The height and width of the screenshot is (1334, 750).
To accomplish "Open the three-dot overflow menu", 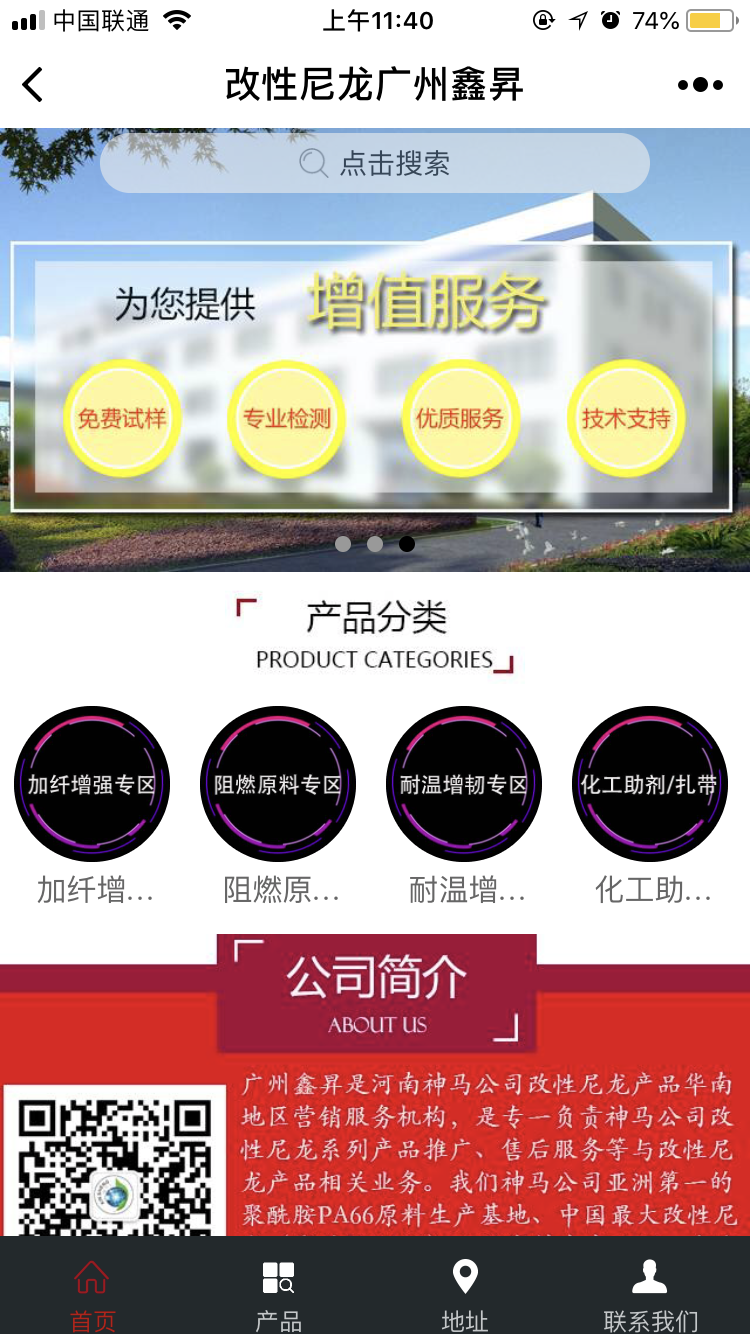I will point(700,85).
